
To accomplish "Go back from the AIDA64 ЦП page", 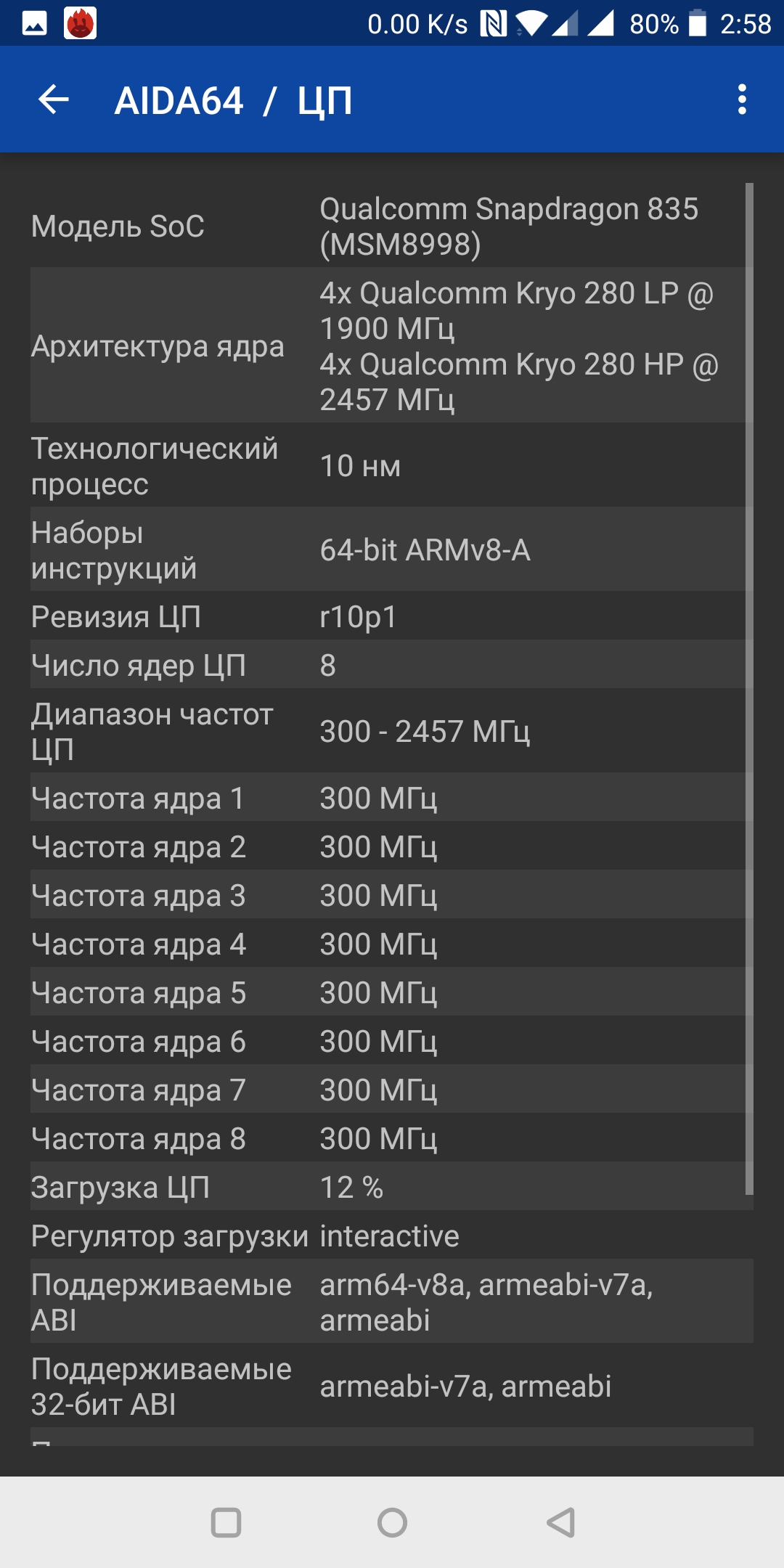I will (x=54, y=99).
